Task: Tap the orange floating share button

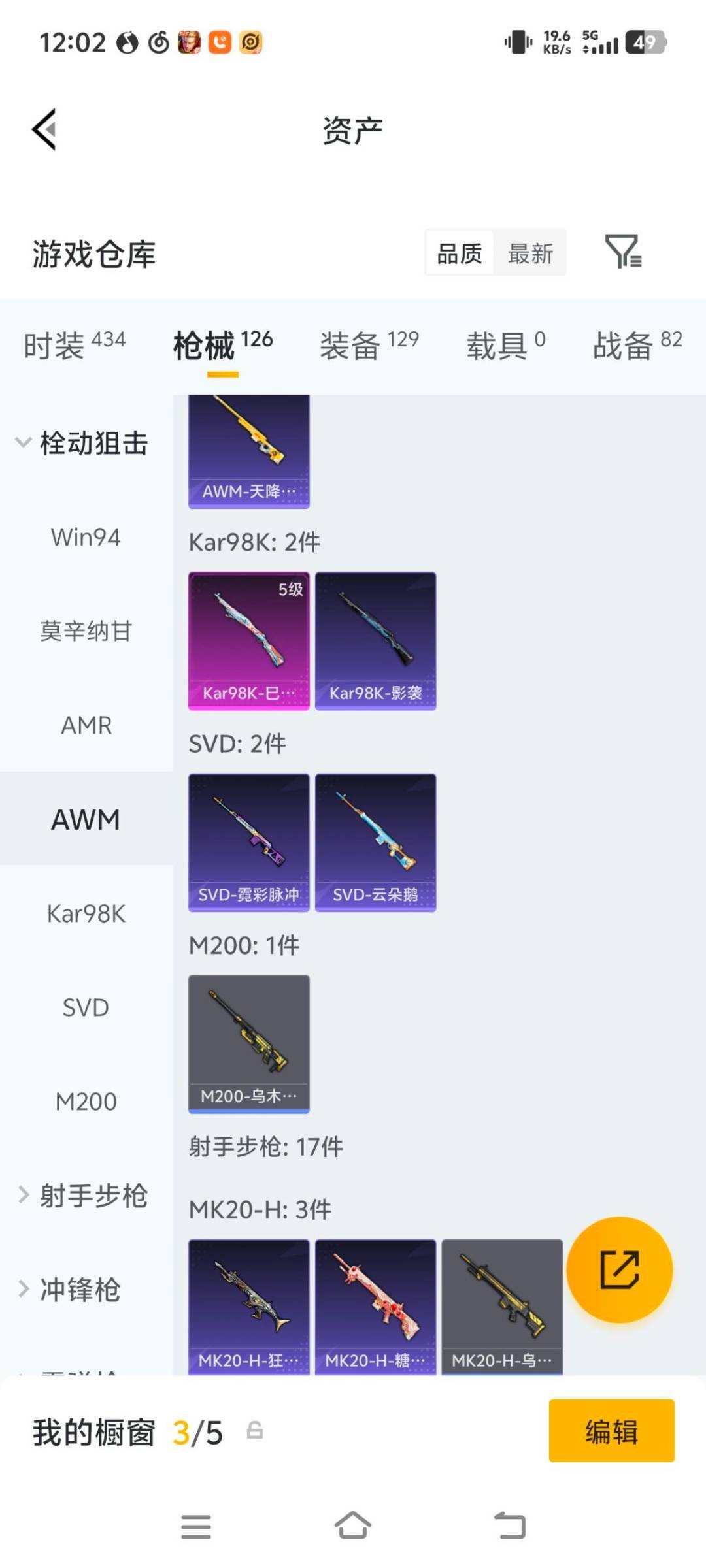Action: tap(619, 1269)
